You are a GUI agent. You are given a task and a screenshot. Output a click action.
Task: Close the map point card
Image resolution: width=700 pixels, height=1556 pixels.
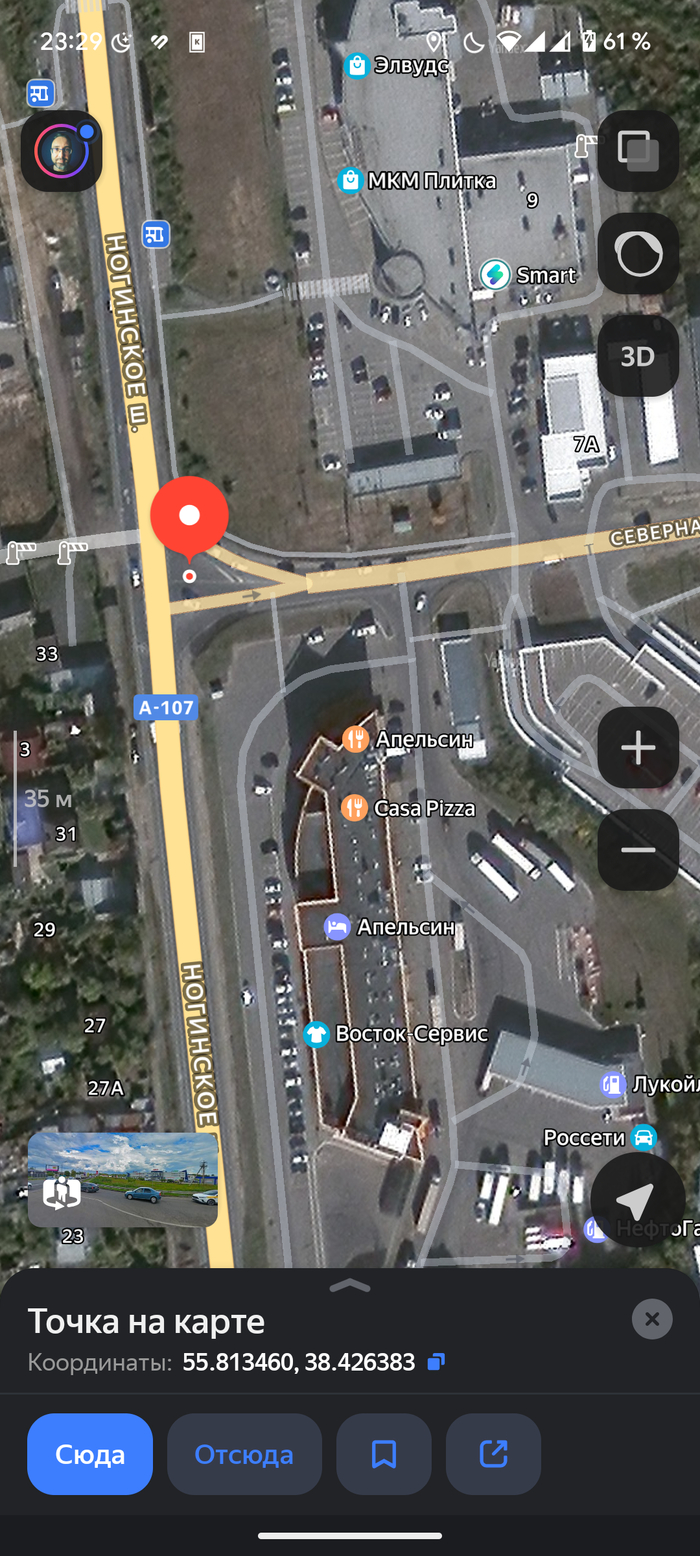coord(652,1319)
